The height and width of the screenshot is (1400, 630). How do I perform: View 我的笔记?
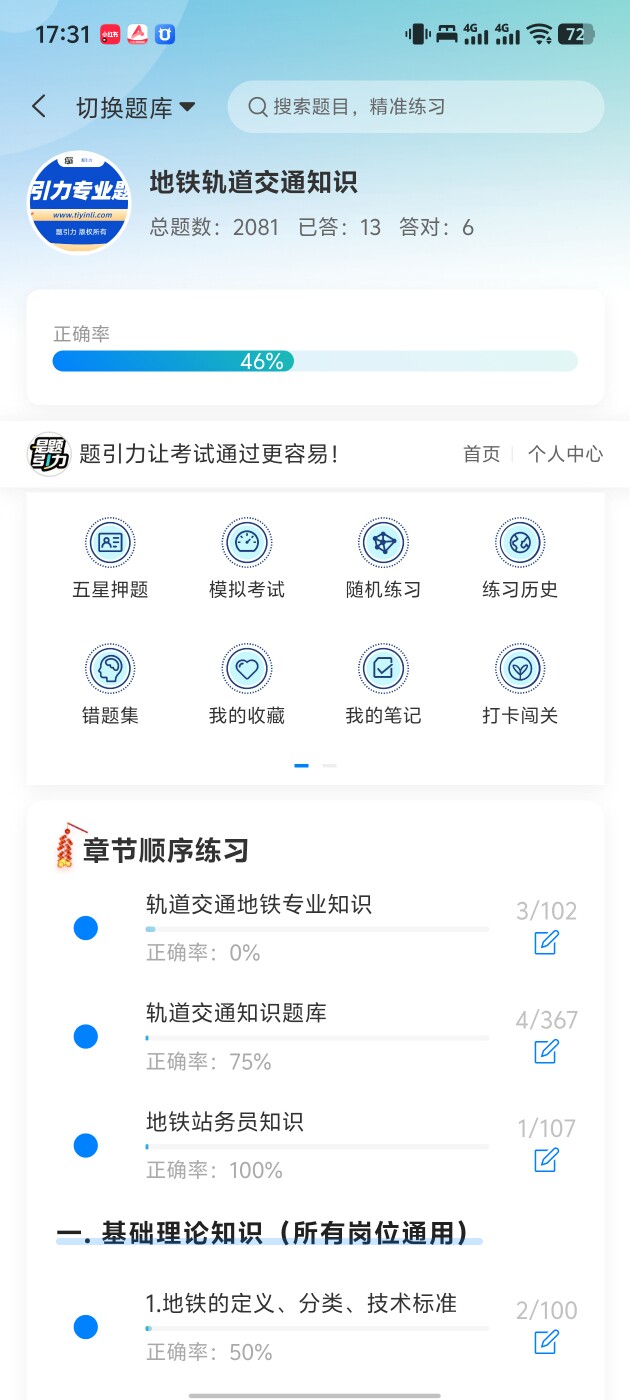[383, 686]
